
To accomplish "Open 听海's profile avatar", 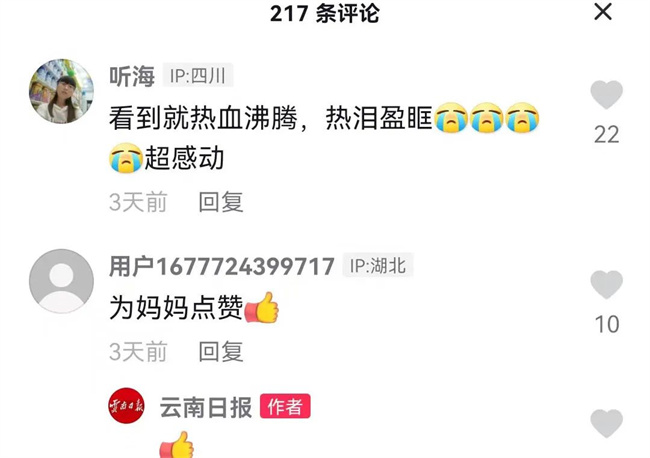I will pos(62,91).
